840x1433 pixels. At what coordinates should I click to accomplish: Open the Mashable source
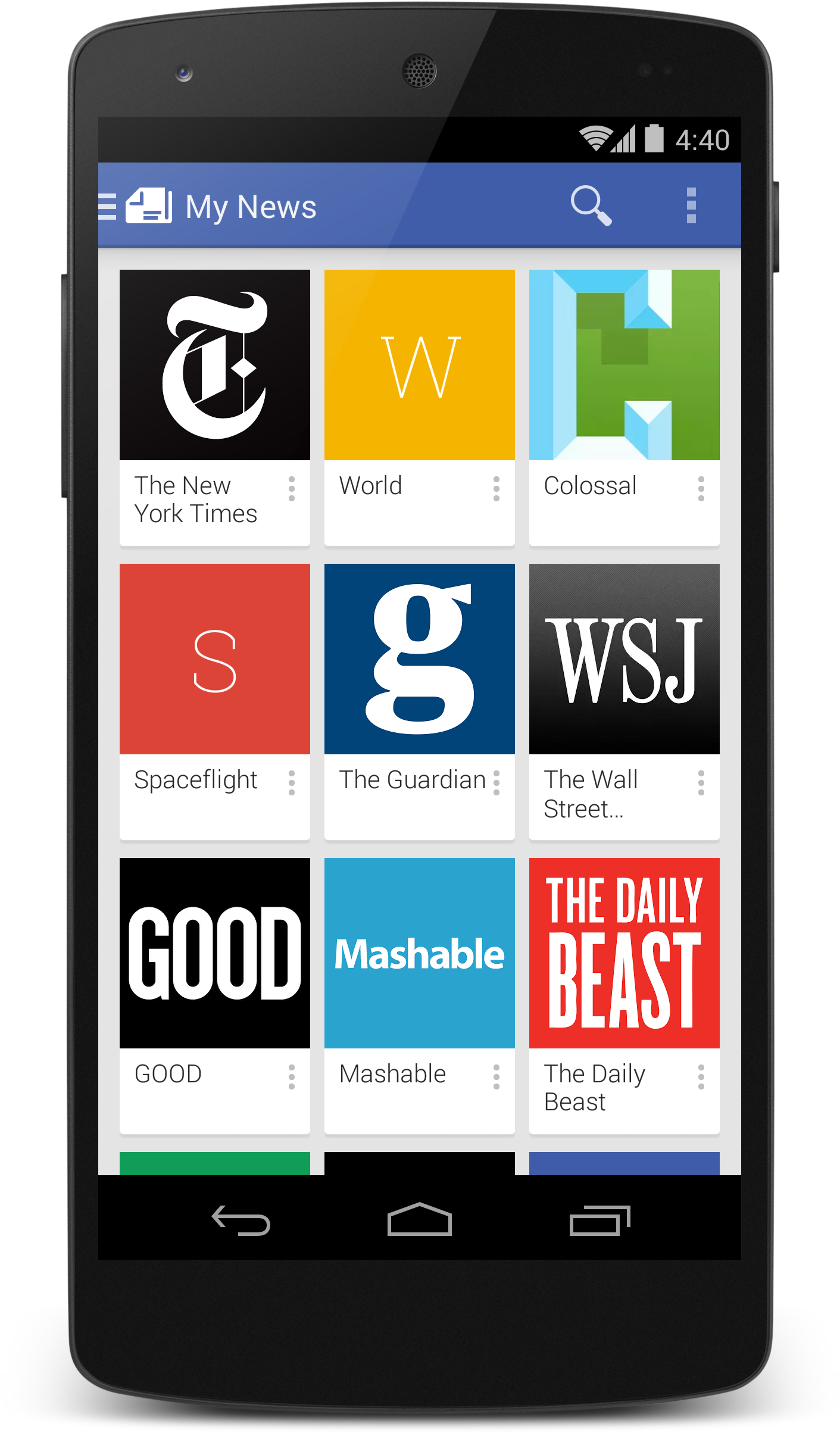419,953
